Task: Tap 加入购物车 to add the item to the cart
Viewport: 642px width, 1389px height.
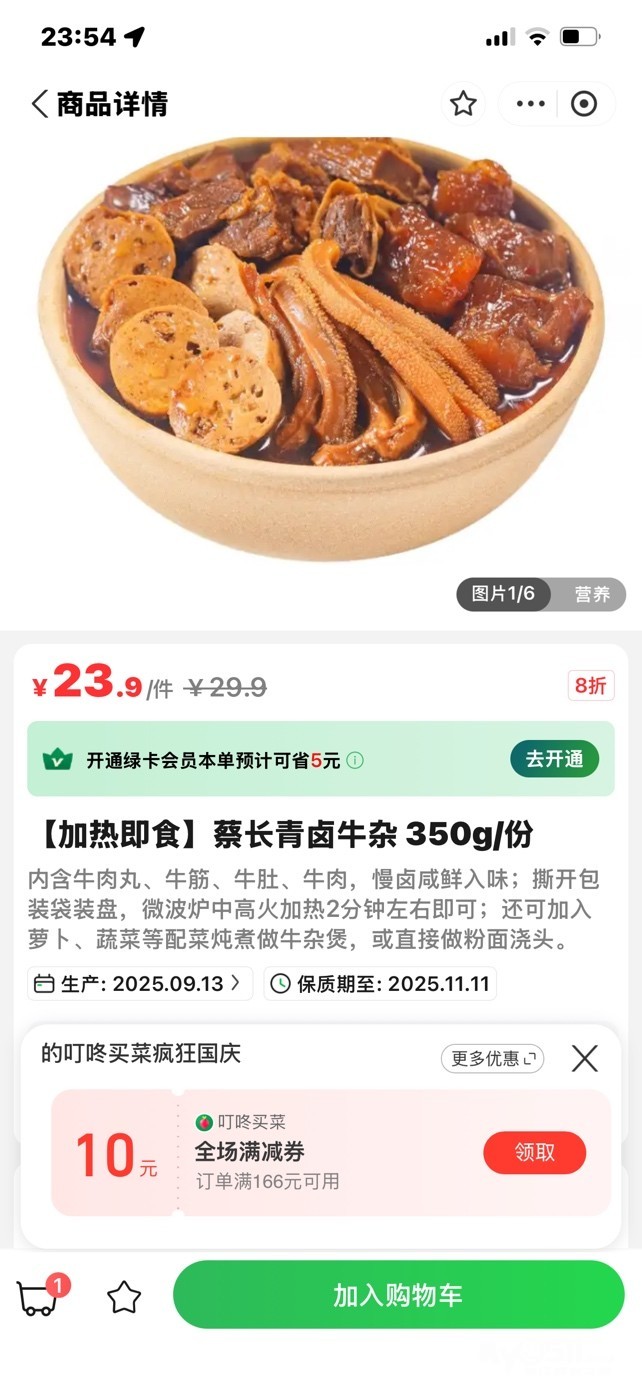Action: pos(398,1296)
